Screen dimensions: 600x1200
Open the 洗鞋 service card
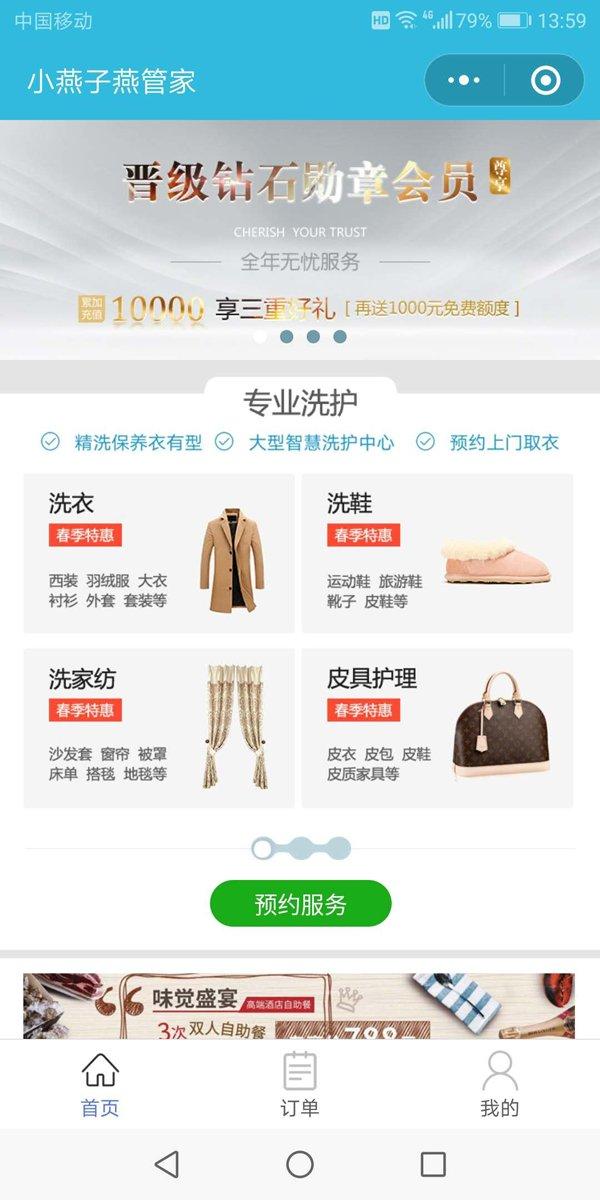pos(437,553)
